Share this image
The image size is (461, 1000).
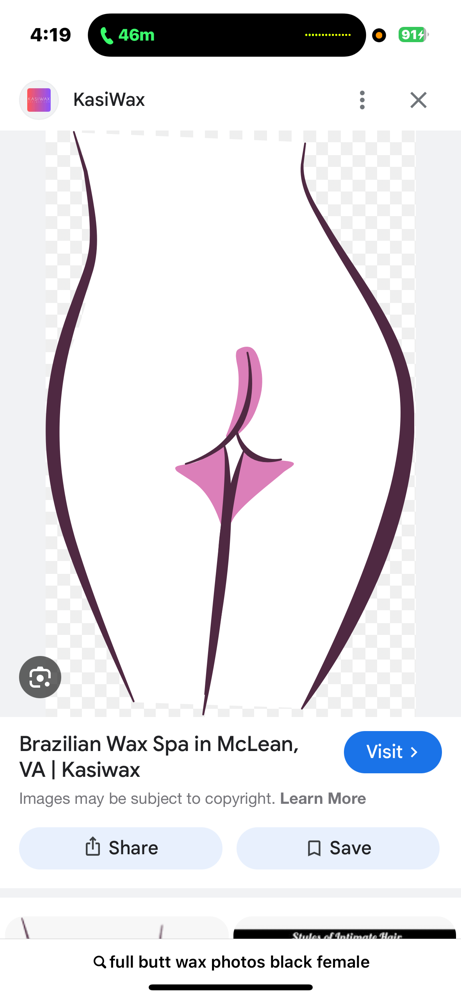click(121, 848)
